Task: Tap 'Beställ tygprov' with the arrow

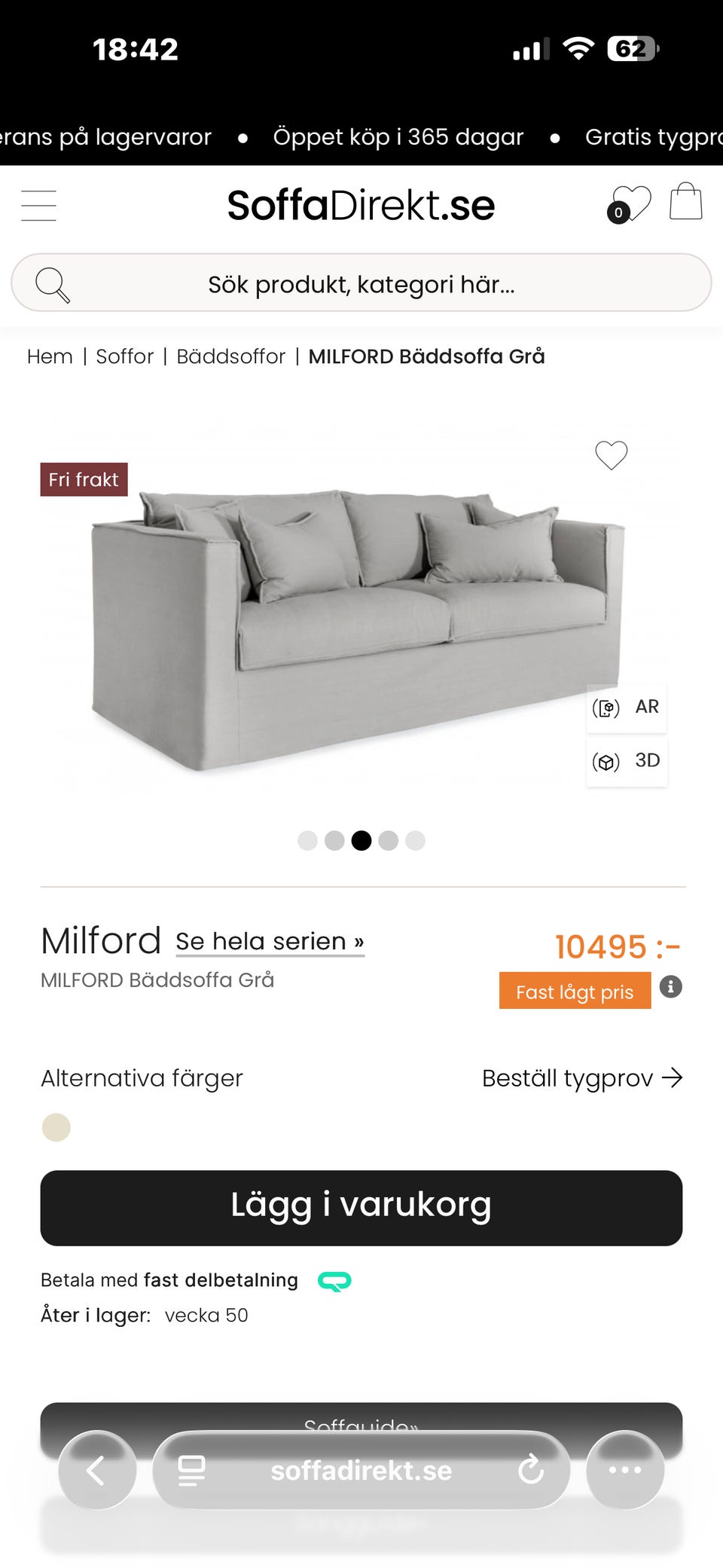Action: (x=584, y=1077)
